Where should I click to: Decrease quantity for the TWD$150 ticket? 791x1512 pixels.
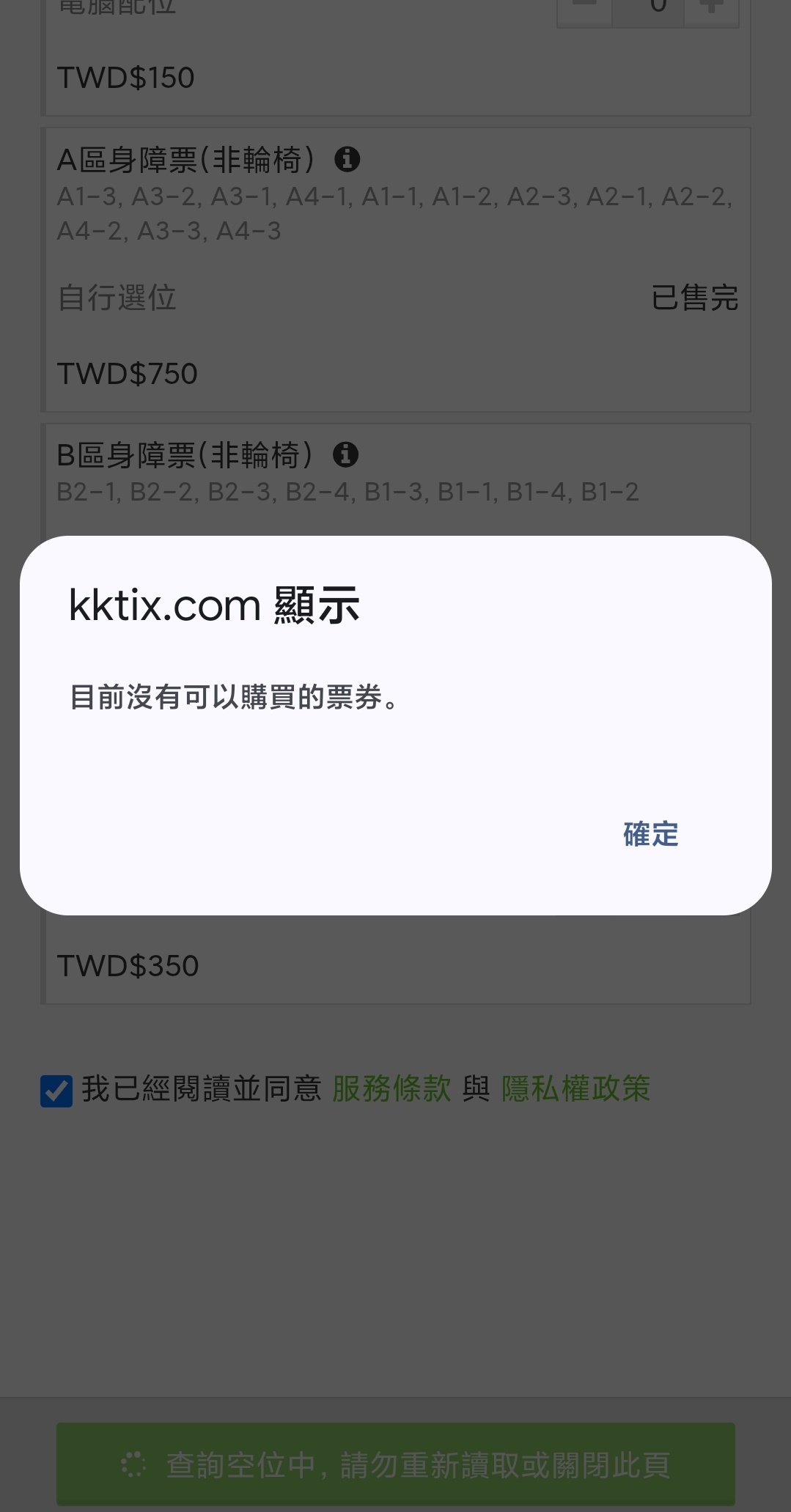click(x=584, y=9)
